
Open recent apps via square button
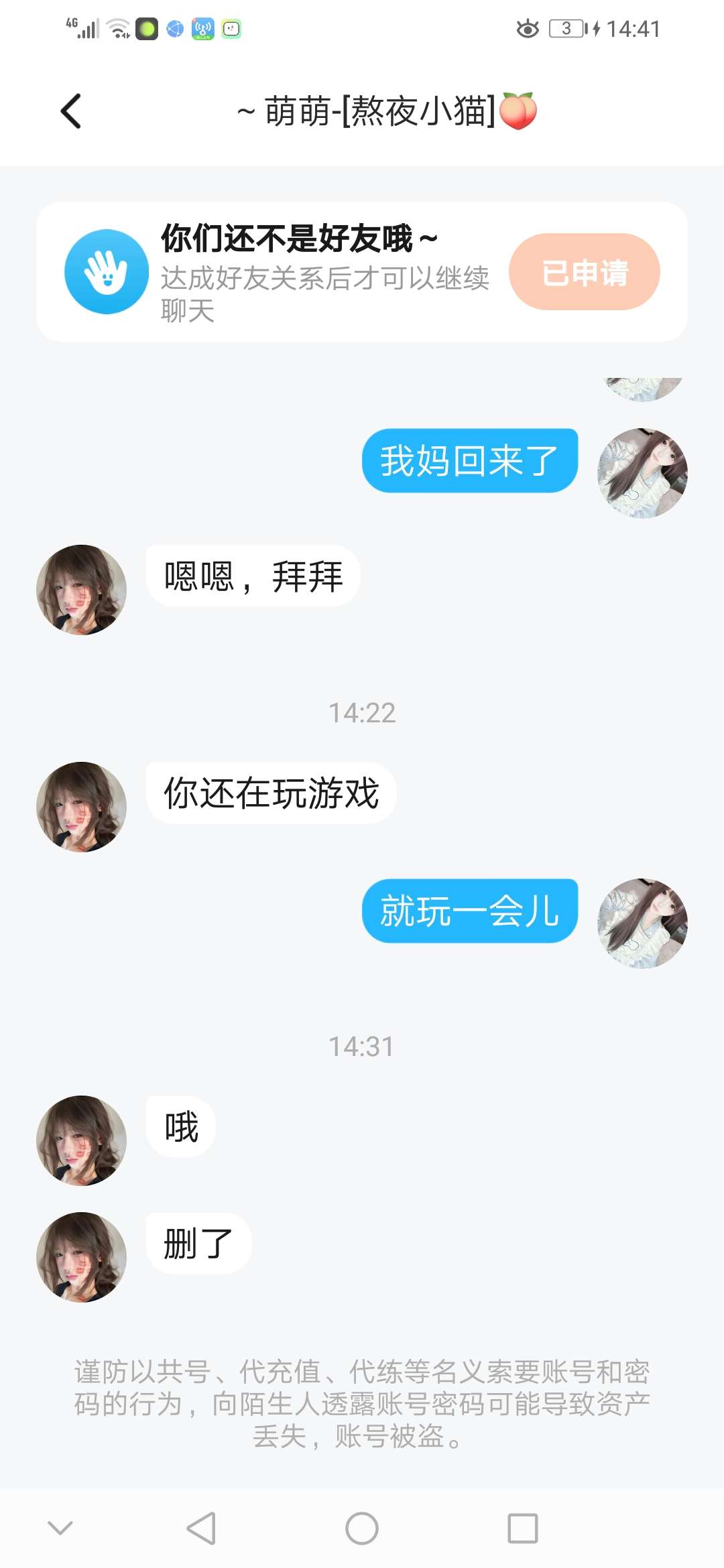click(523, 1528)
